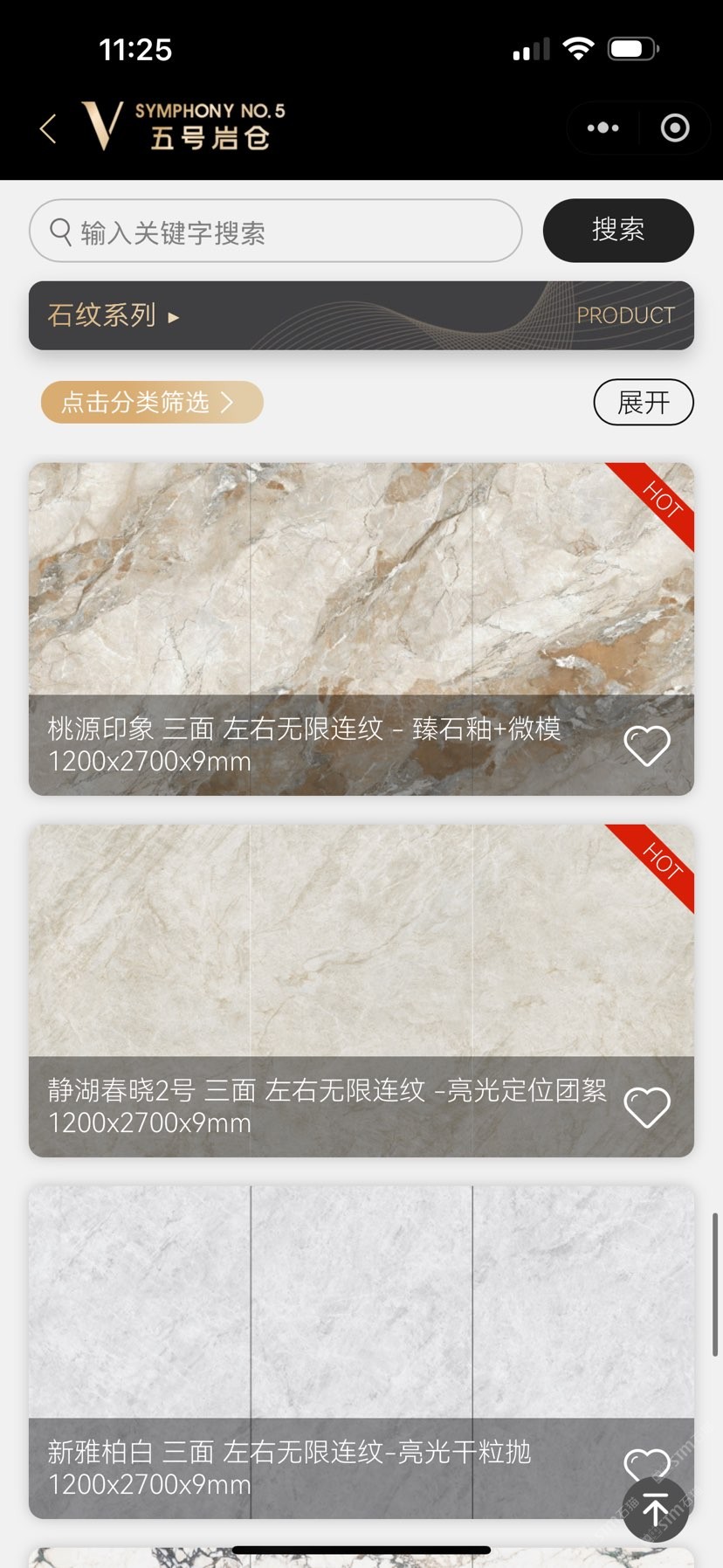Add 新雅柏白 to favorites
723x1568 pixels.
(647, 1461)
